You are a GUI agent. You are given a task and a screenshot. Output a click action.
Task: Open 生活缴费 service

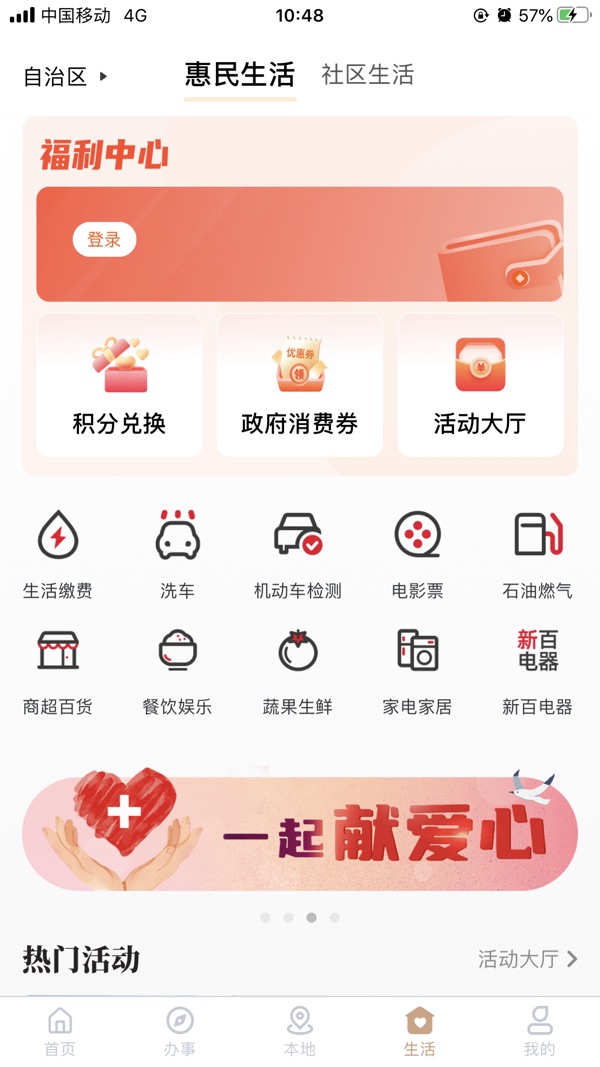58,554
